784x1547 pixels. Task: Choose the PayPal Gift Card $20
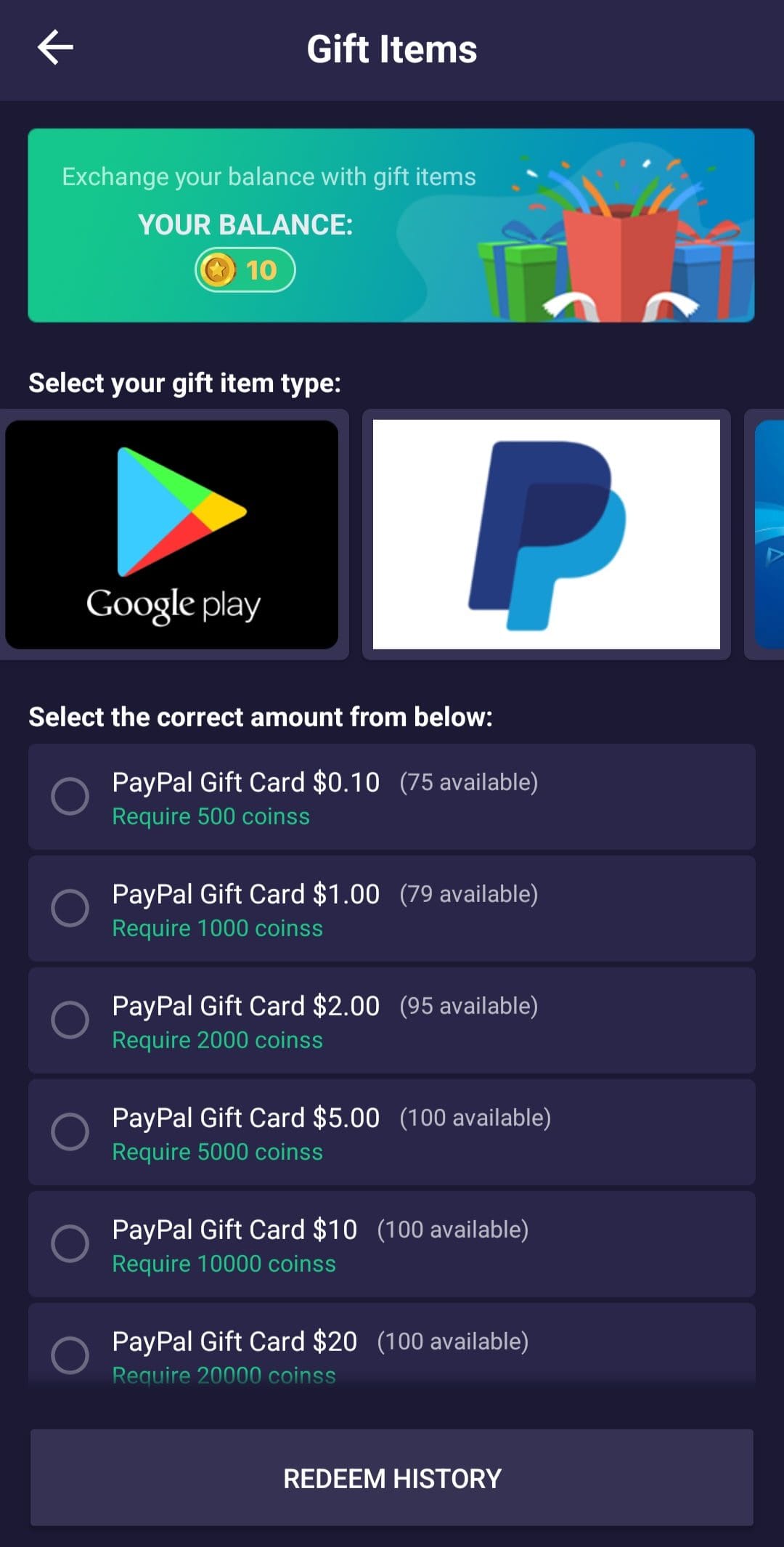(x=391, y=1344)
